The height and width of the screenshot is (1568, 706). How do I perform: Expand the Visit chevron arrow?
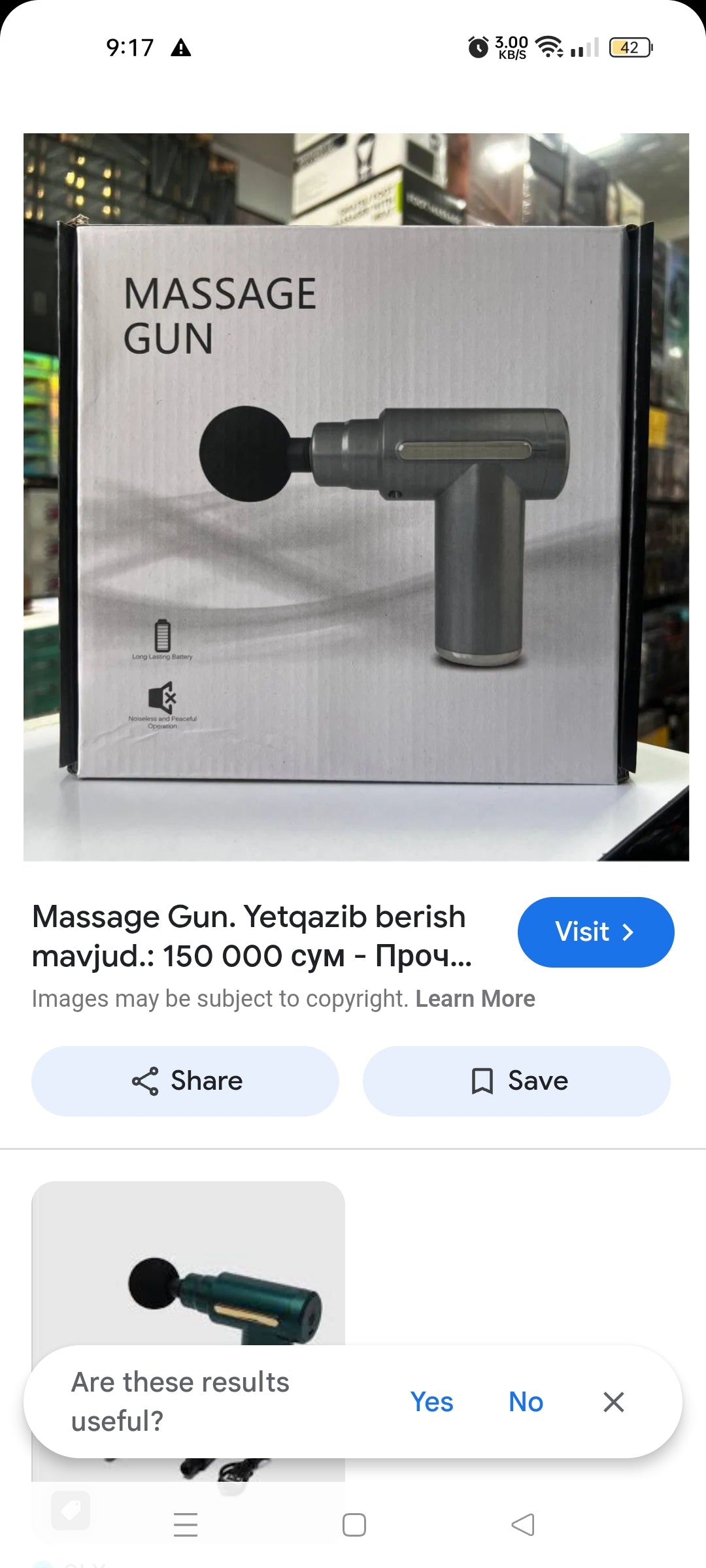point(629,932)
